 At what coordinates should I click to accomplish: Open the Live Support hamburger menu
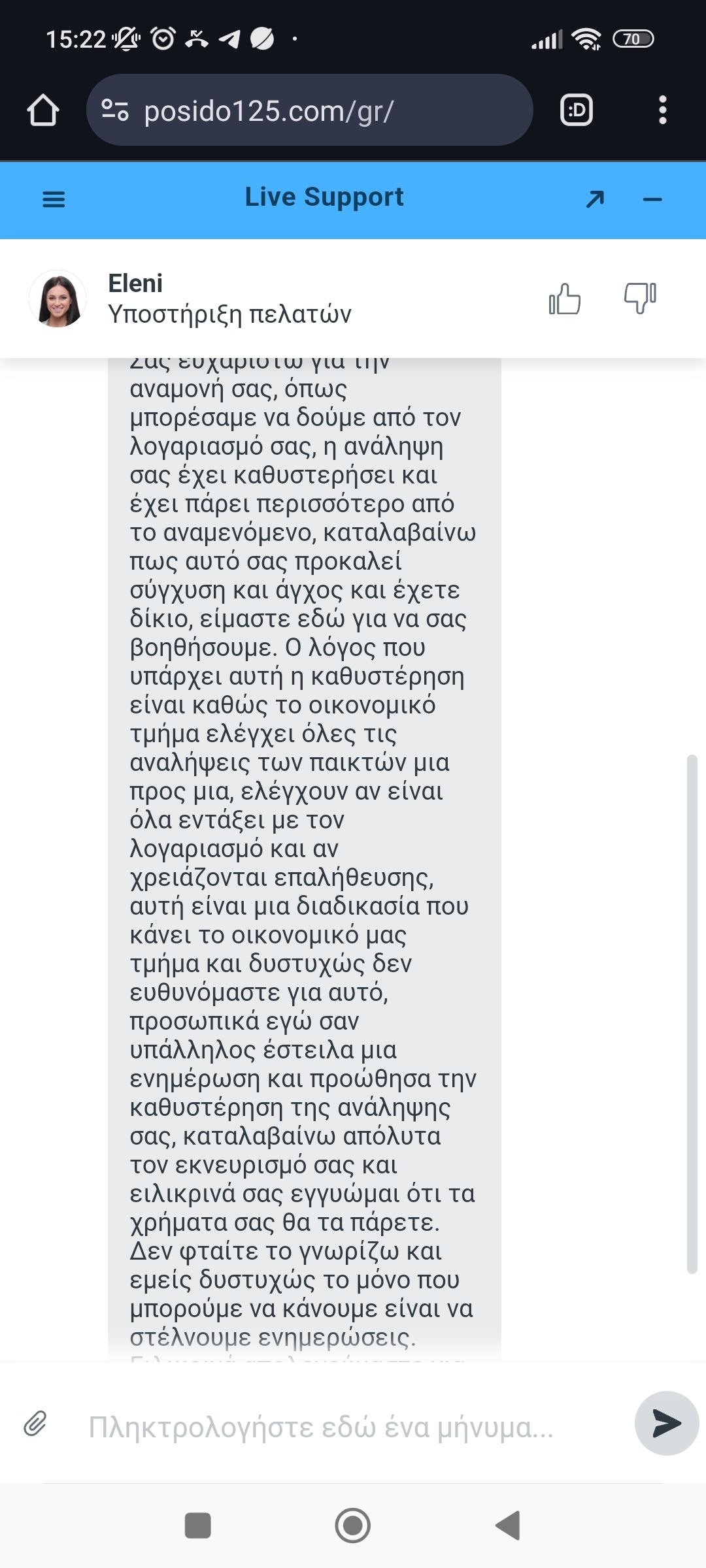tap(54, 199)
